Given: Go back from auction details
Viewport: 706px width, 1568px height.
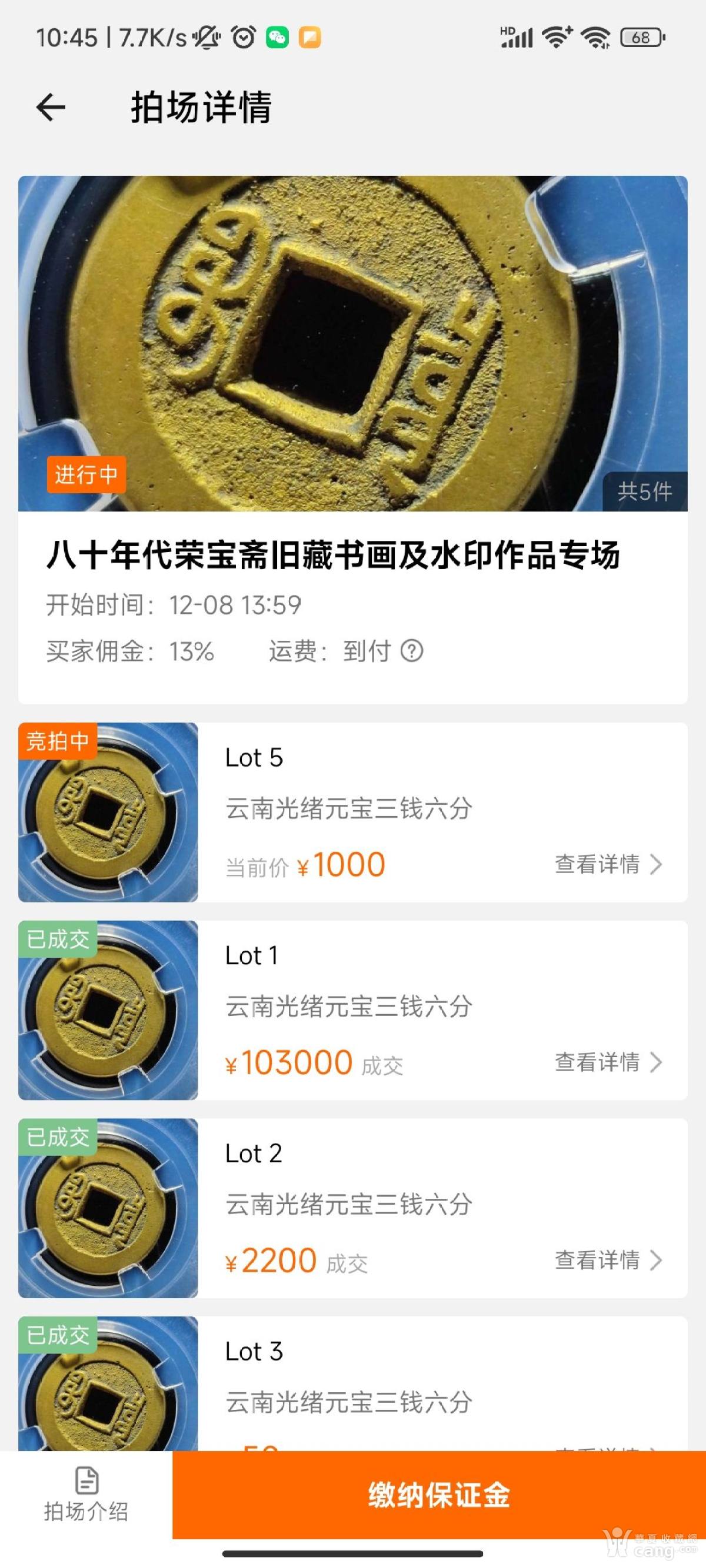Looking at the screenshot, I should point(51,108).
